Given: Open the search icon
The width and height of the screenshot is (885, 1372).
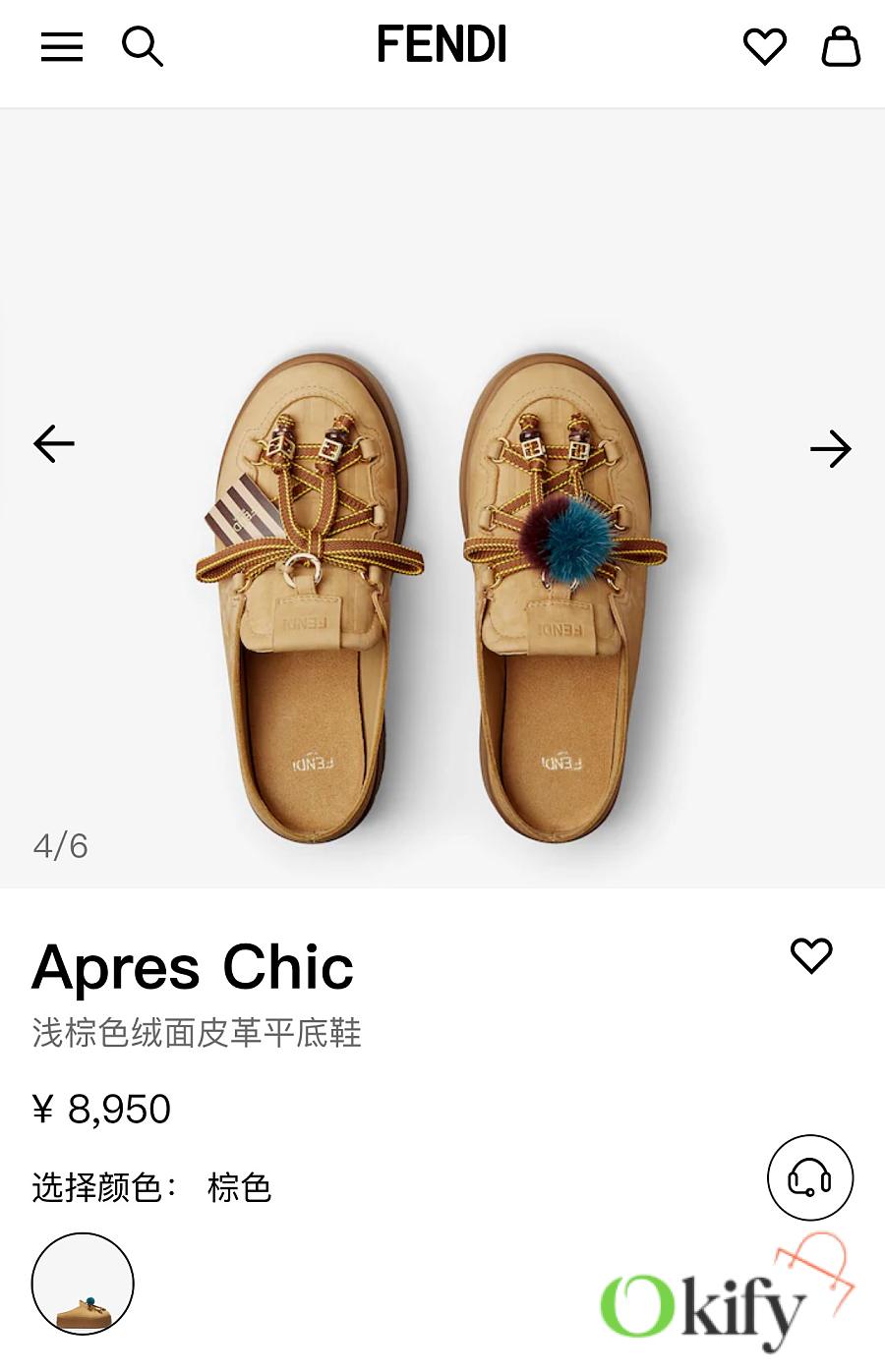Looking at the screenshot, I should click(142, 46).
